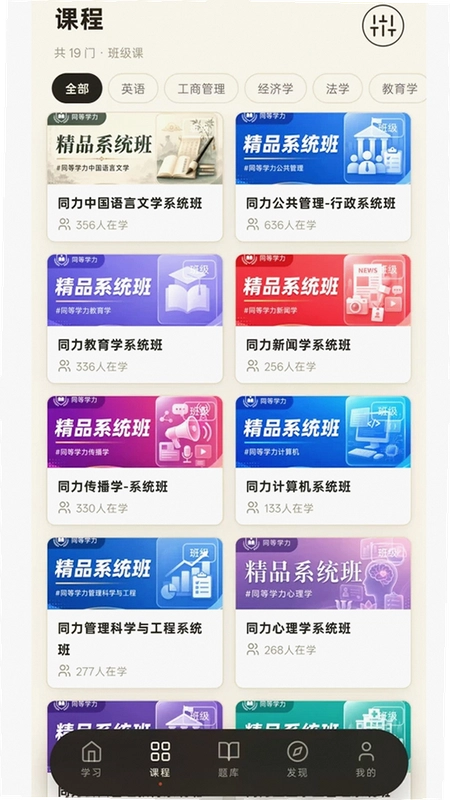This screenshot has height=800, width=450.
Task: Open the 同力心理学系统班 card
Action: pos(323,612)
